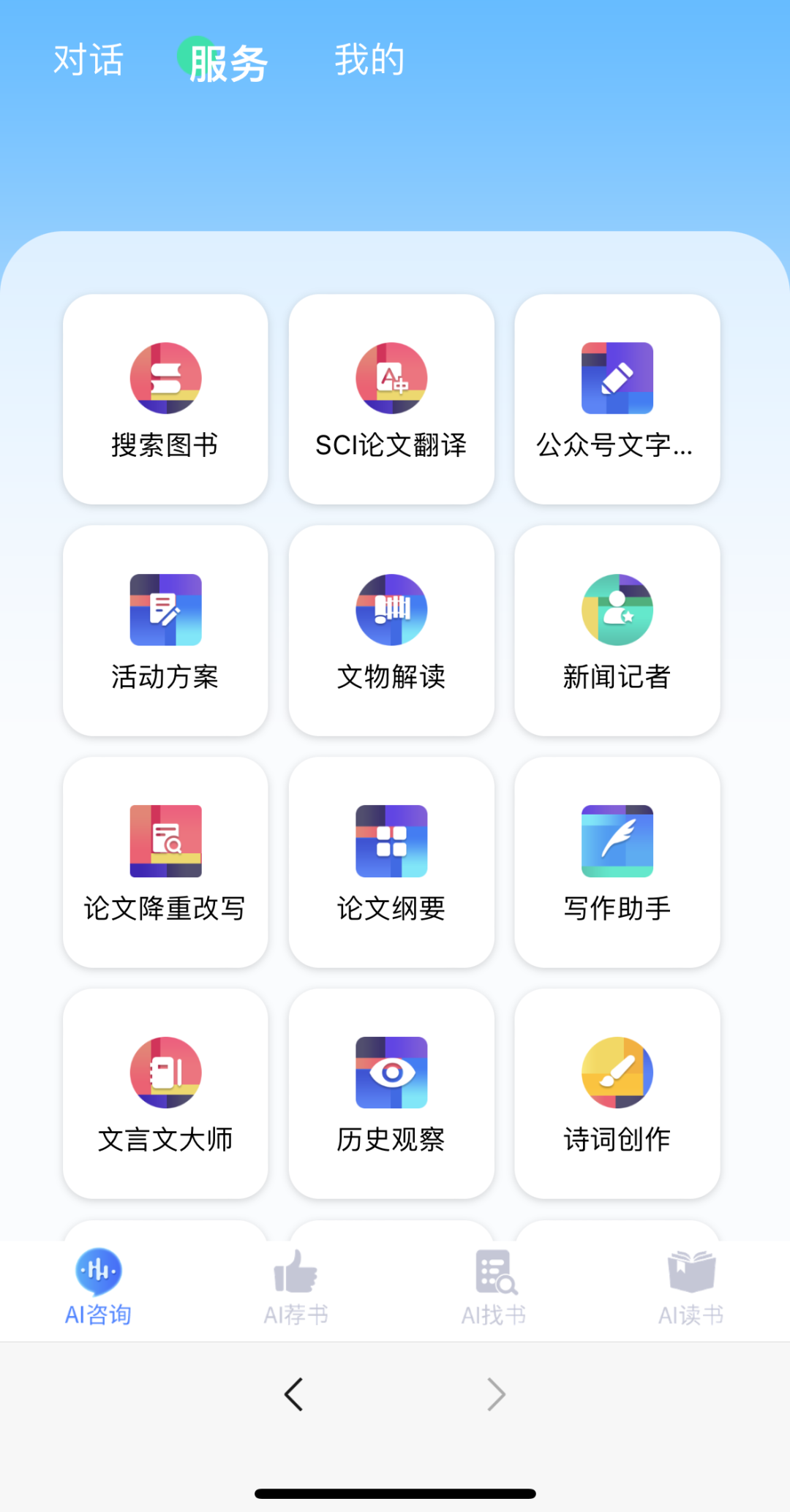Launch the 文物解读 service
This screenshot has height=1512, width=790.
(x=391, y=630)
